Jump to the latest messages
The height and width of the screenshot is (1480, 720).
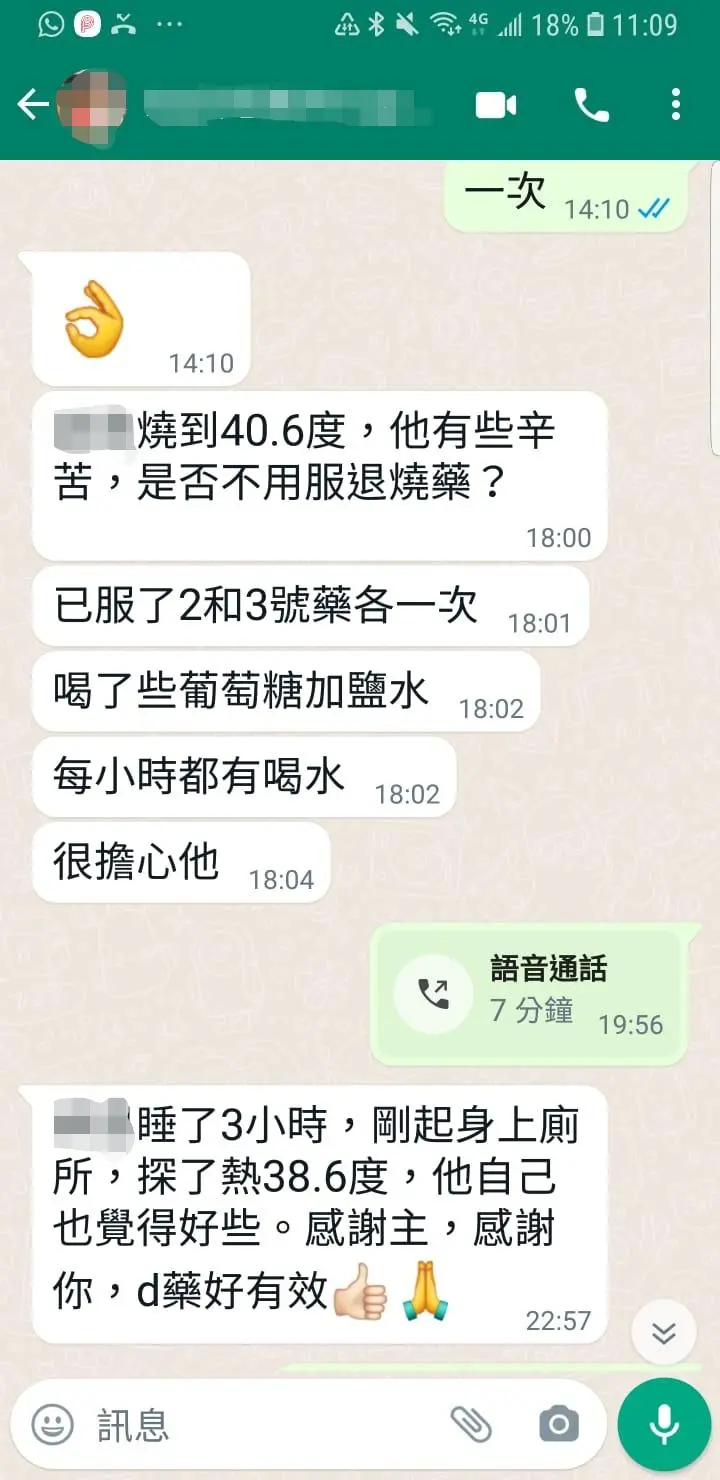coord(664,1333)
